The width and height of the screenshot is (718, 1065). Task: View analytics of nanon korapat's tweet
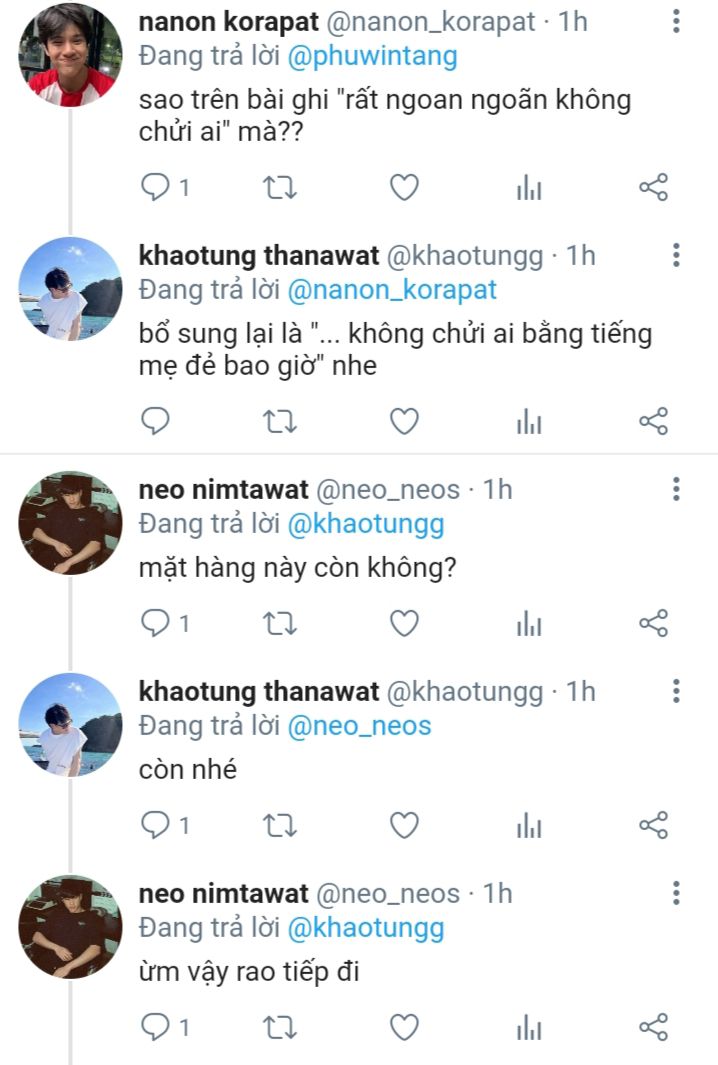point(528,187)
